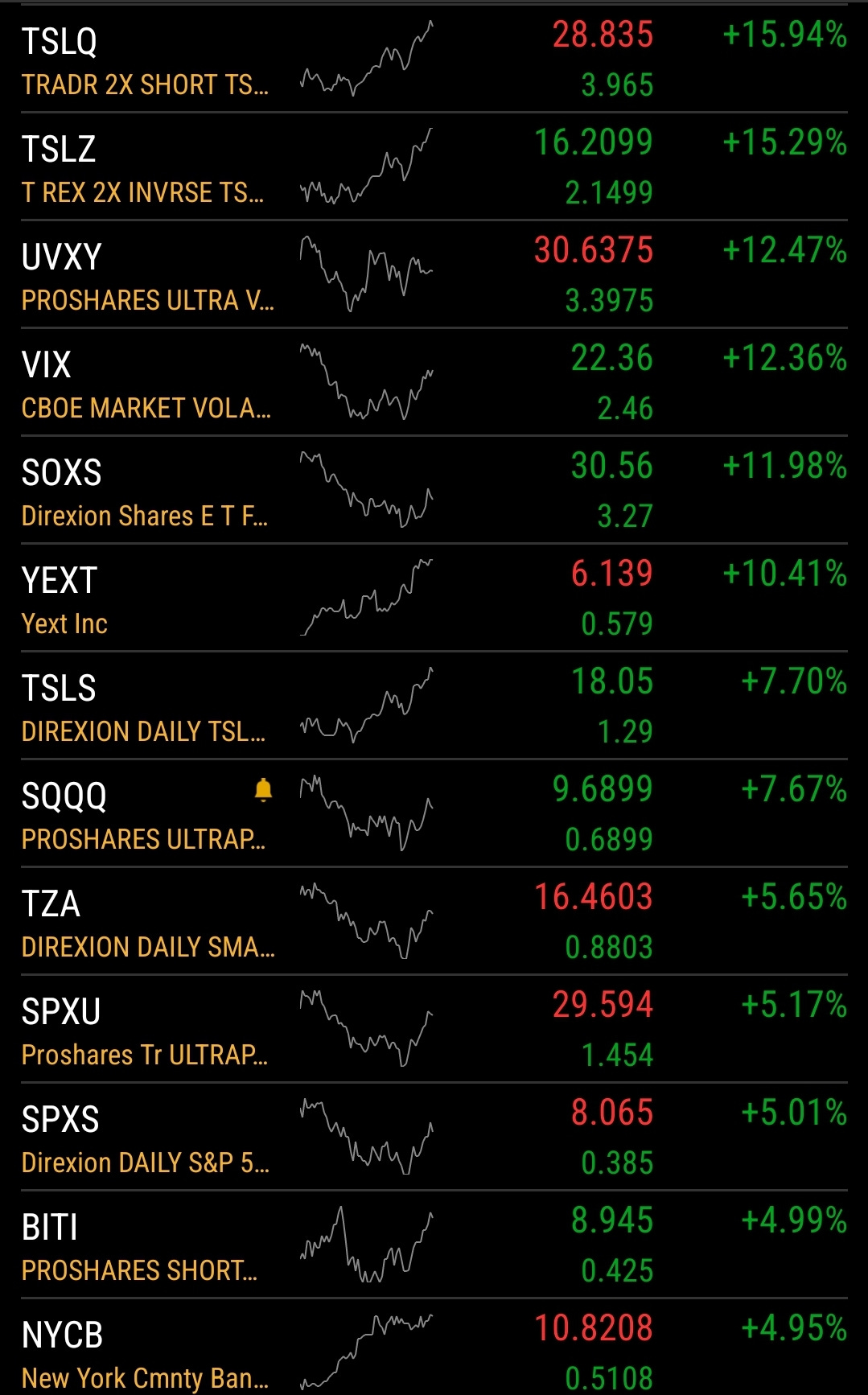Open the TSLQ stock row
The height and width of the screenshot is (1395, 868).
tap(434, 59)
